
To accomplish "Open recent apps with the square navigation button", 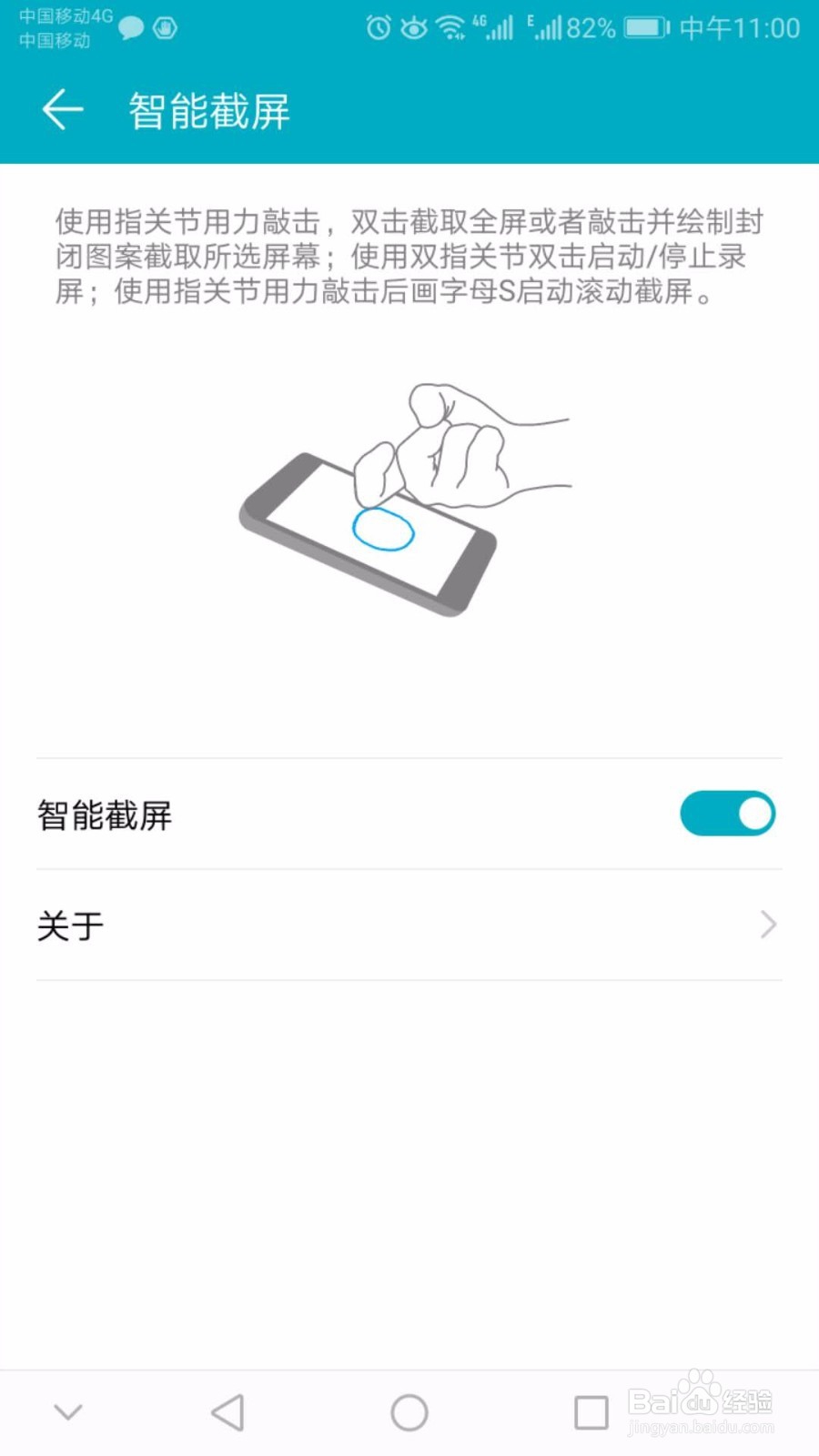I will tap(590, 1412).
